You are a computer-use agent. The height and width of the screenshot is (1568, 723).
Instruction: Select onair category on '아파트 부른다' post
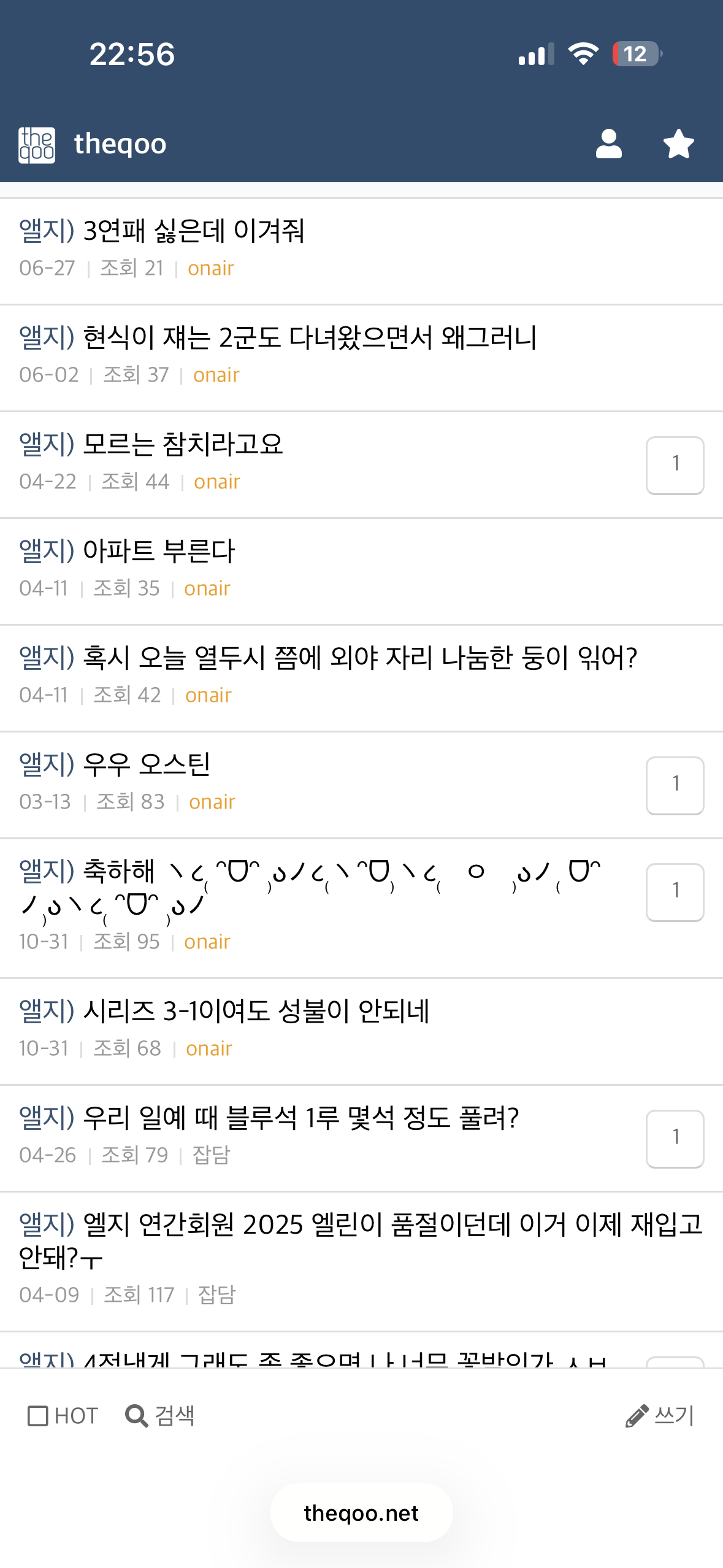coord(207,588)
